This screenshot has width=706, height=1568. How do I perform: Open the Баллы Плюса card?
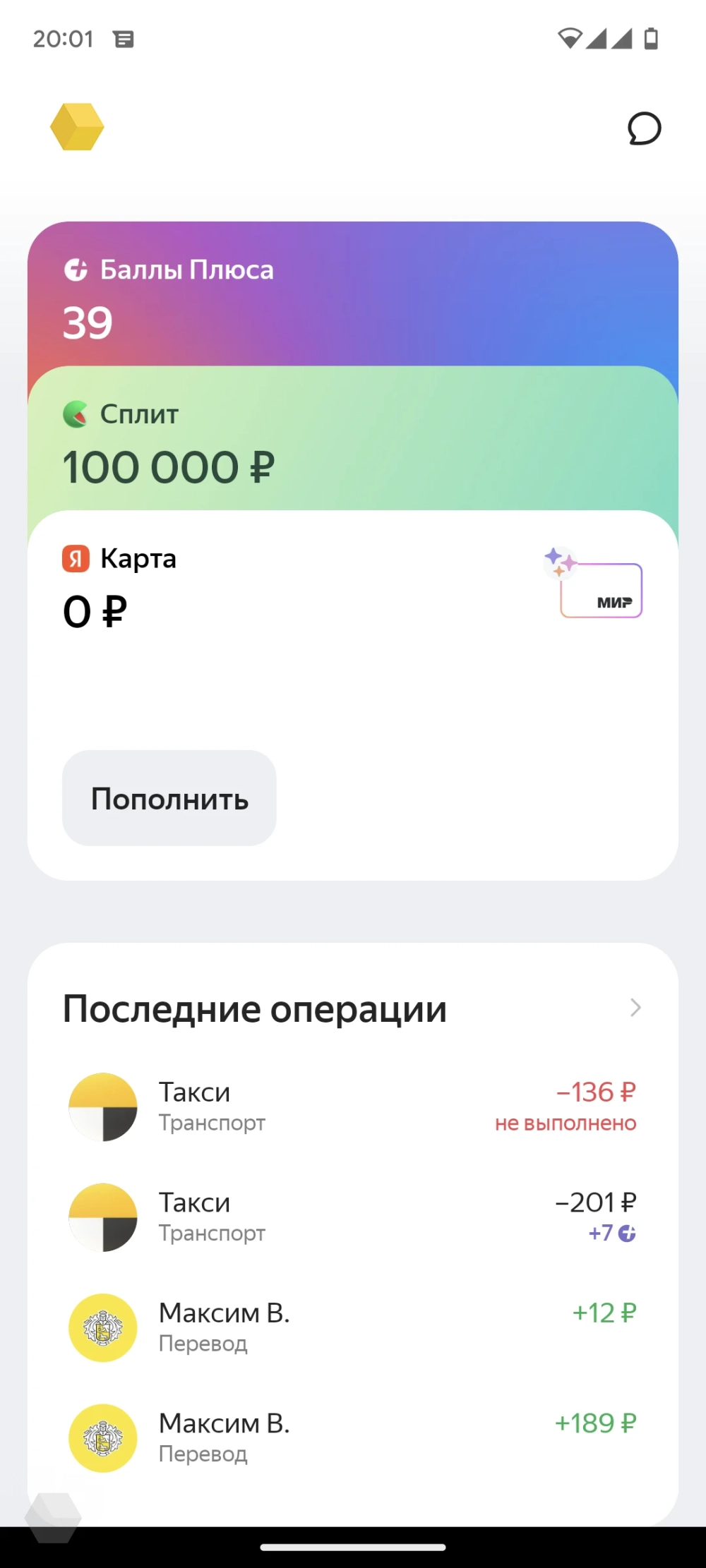(x=353, y=296)
